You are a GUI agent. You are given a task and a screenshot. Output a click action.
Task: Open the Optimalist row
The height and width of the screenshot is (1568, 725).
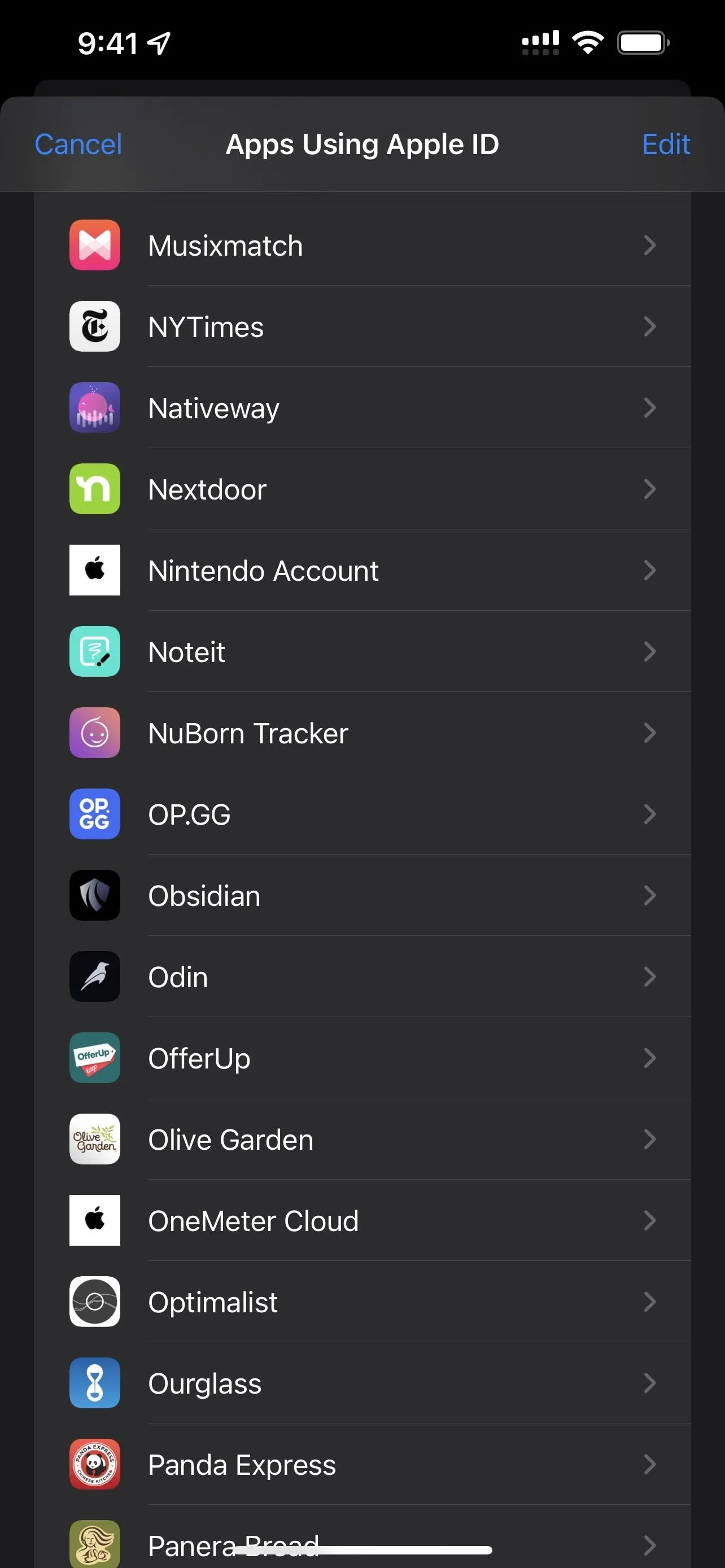click(362, 1302)
